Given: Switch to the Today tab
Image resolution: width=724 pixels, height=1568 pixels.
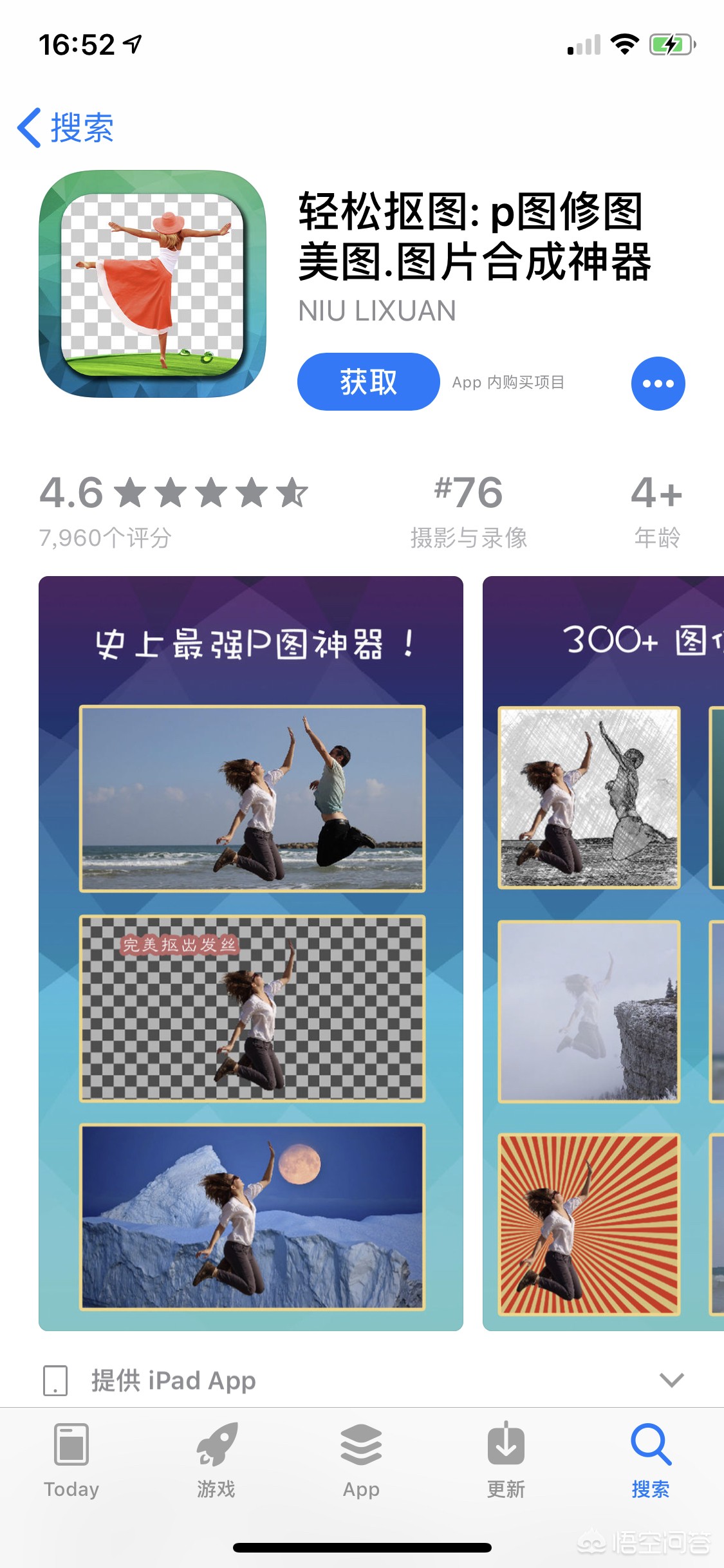Looking at the screenshot, I should pyautogui.click(x=71, y=1461).
